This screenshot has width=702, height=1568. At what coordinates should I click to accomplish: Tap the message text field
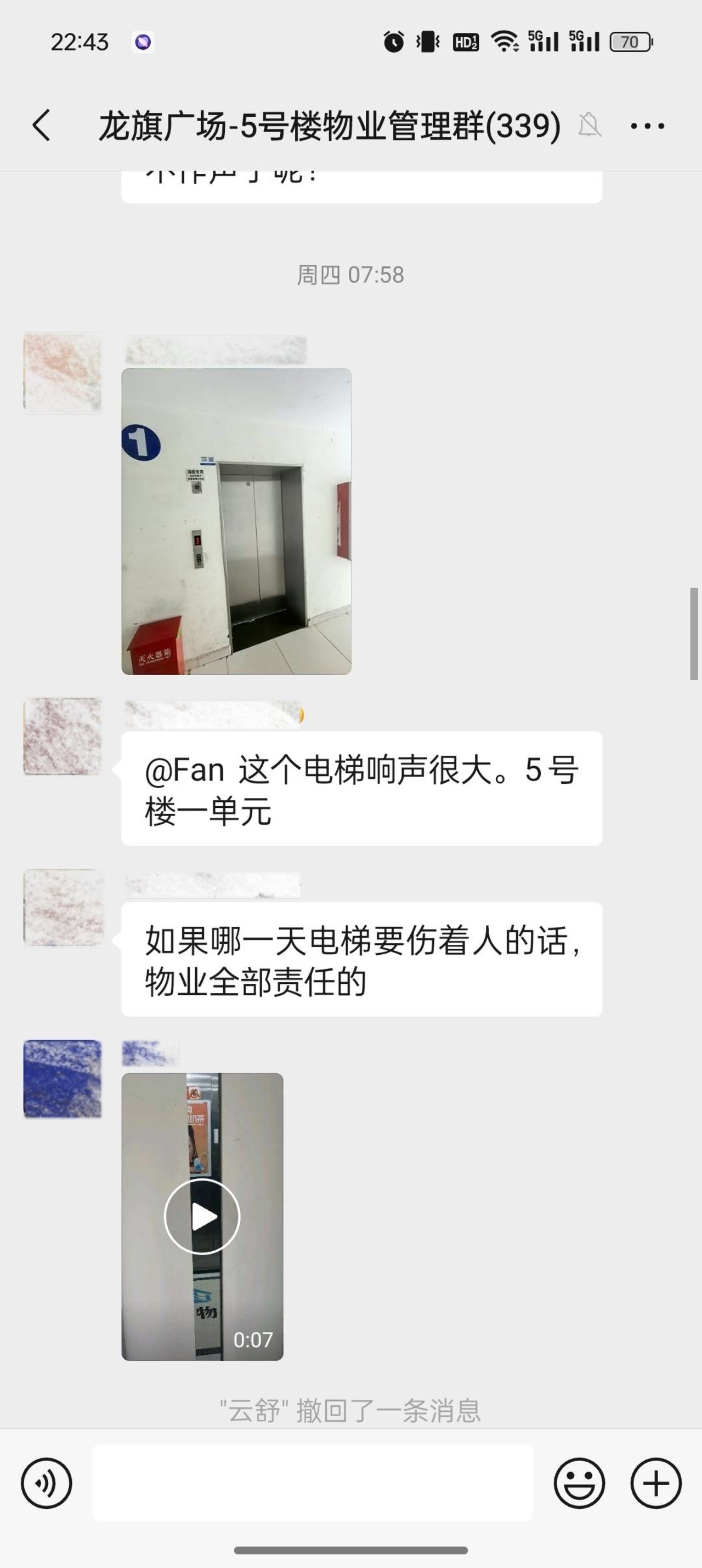313,1484
